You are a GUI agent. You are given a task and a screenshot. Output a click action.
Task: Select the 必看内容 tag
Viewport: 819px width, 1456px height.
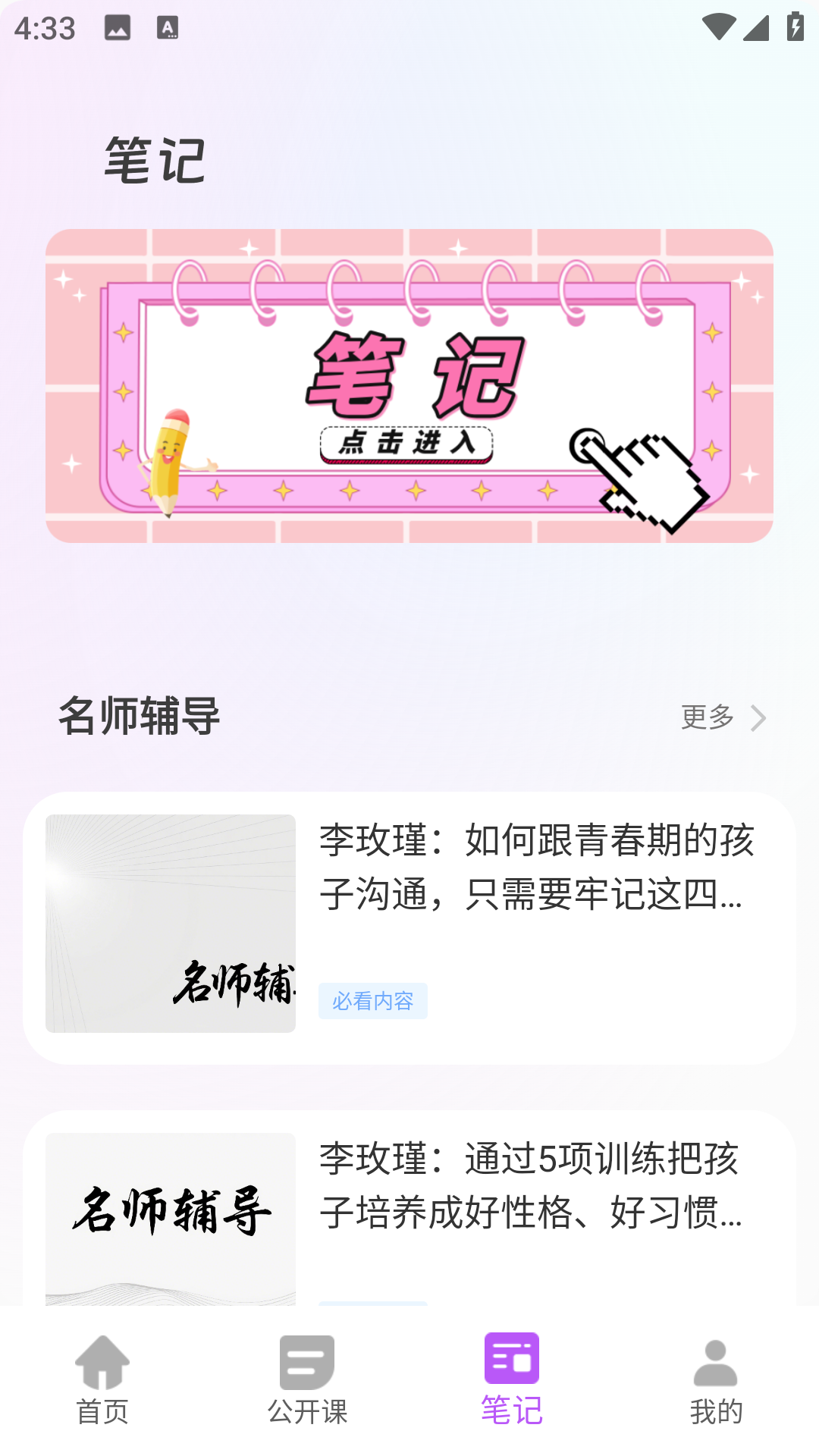tap(373, 1001)
